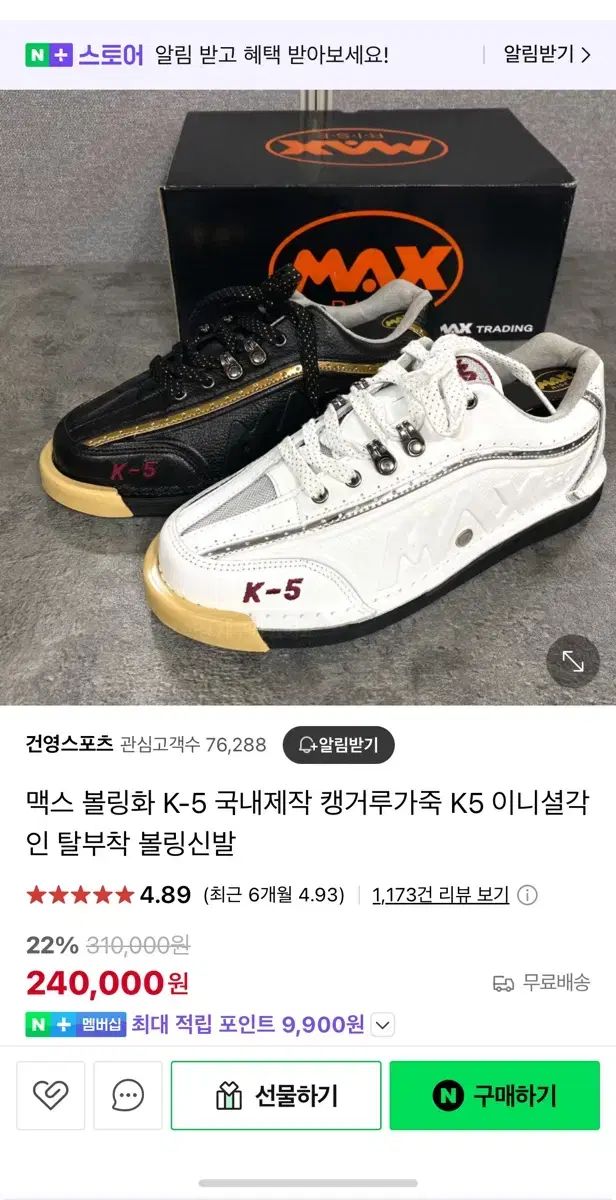Open the 1,173건 리뷰 보기 link

pos(440,894)
